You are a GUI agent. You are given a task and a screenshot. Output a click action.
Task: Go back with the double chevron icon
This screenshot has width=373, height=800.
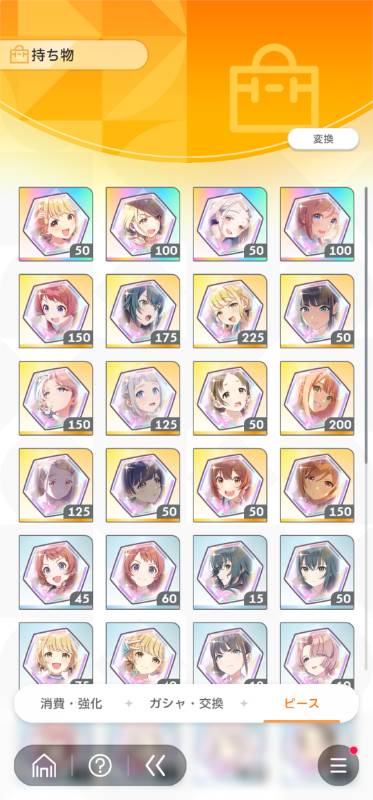coord(155,765)
